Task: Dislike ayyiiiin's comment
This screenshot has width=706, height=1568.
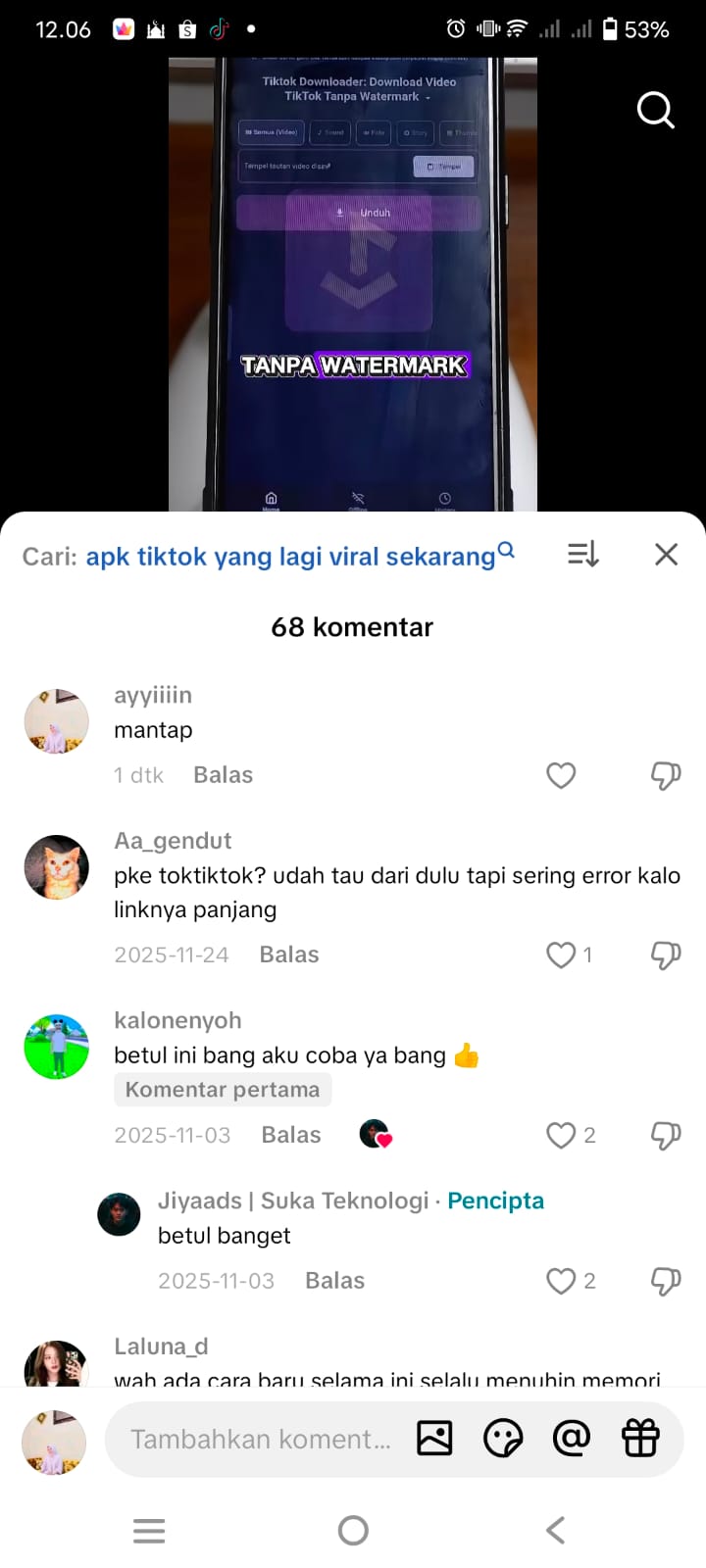Action: [666, 775]
